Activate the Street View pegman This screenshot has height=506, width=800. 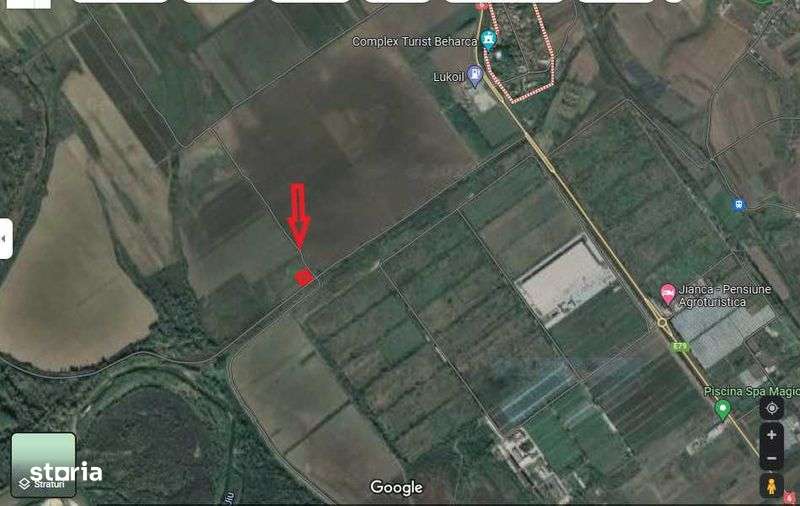coord(771,486)
